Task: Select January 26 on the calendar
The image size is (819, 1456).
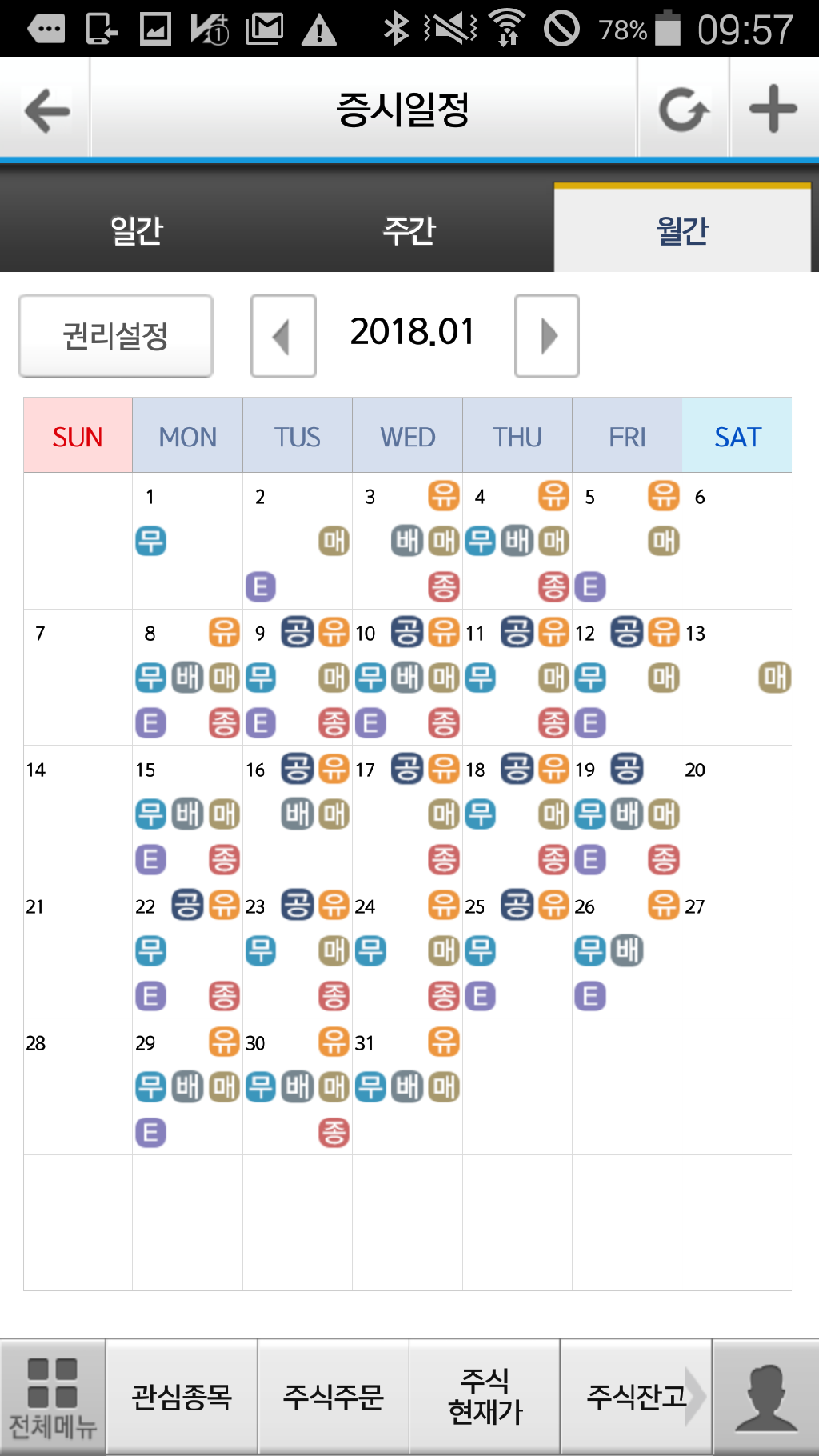Action: click(x=627, y=950)
